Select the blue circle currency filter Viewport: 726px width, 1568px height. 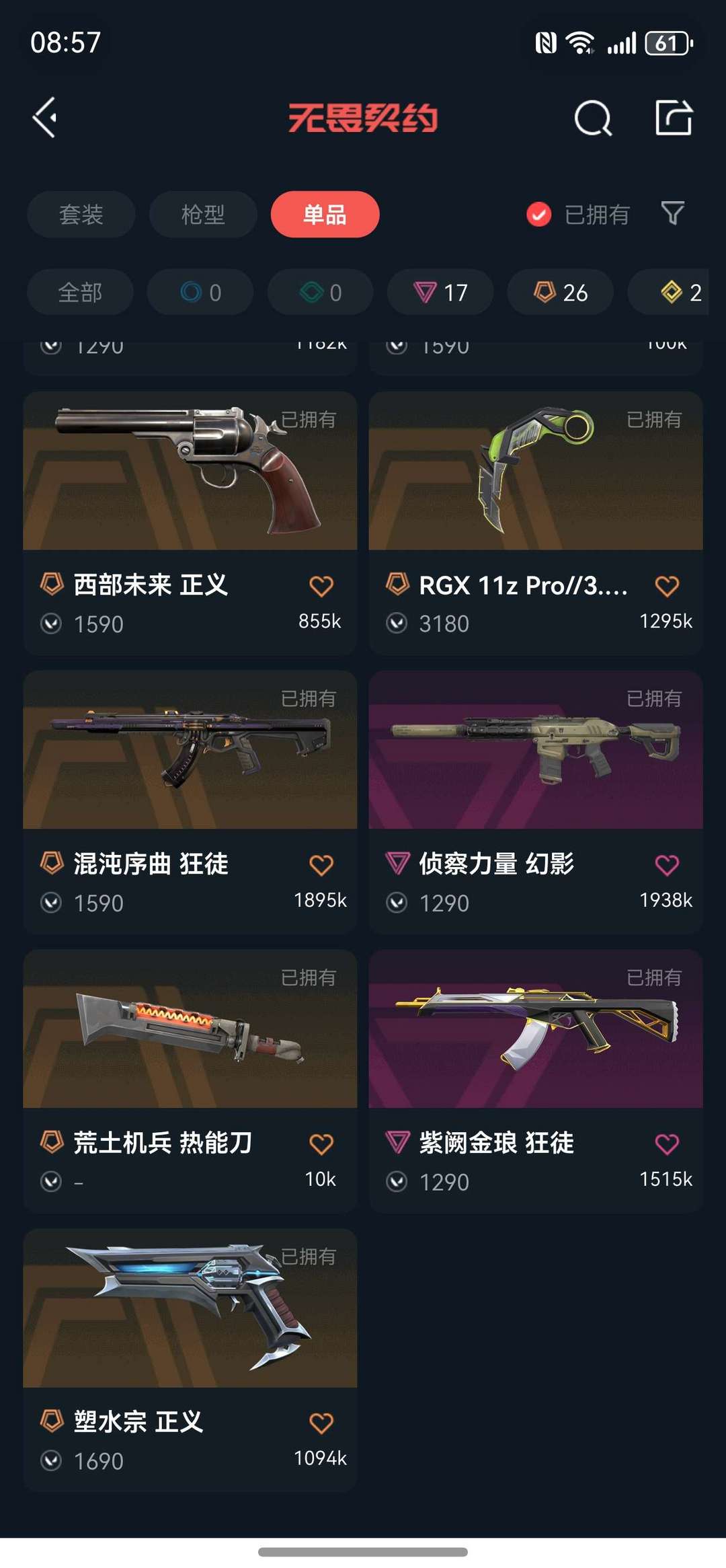200,292
